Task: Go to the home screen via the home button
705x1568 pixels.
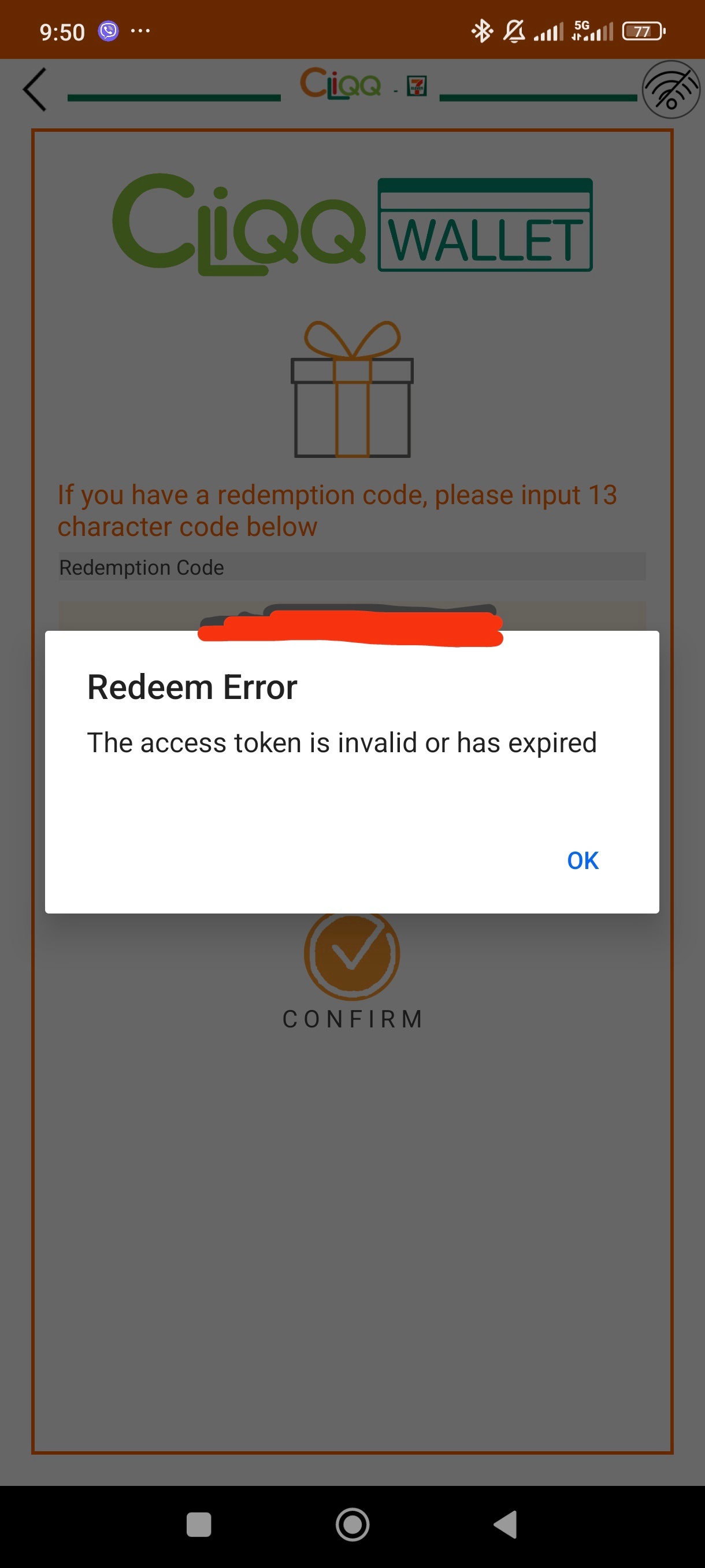Action: click(x=352, y=1525)
